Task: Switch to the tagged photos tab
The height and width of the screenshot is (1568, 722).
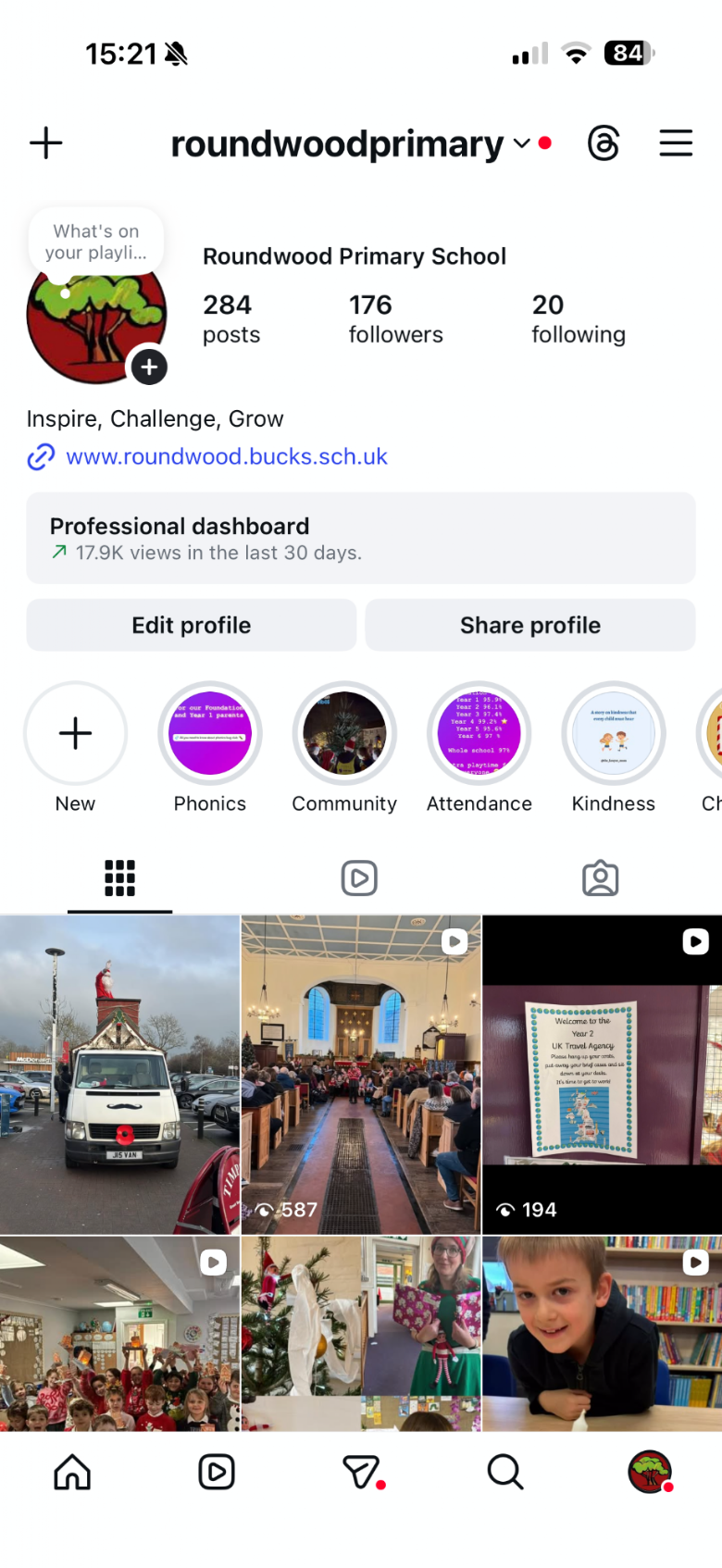Action: coord(600,877)
